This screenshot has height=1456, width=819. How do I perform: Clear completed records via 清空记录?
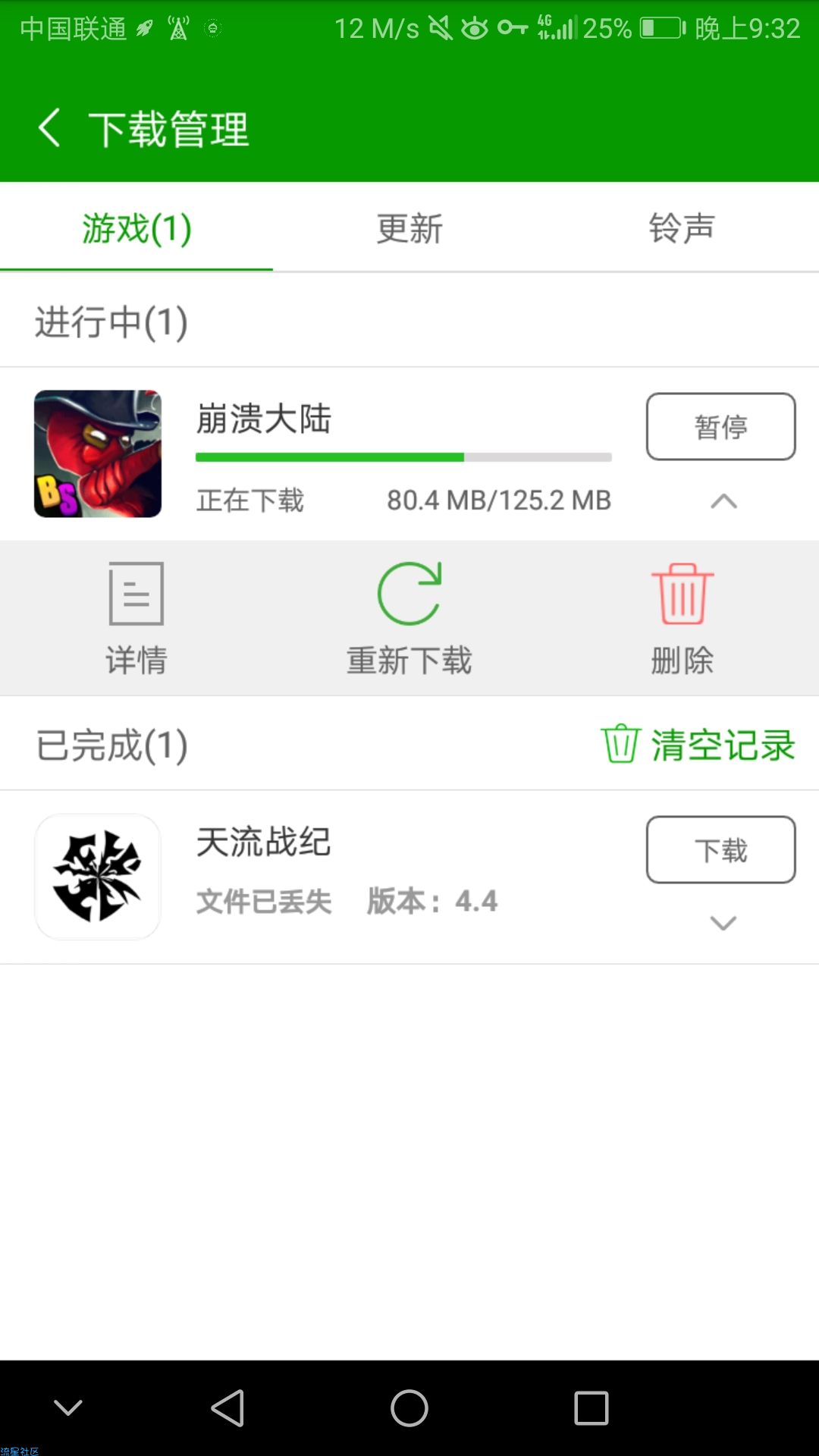(698, 744)
